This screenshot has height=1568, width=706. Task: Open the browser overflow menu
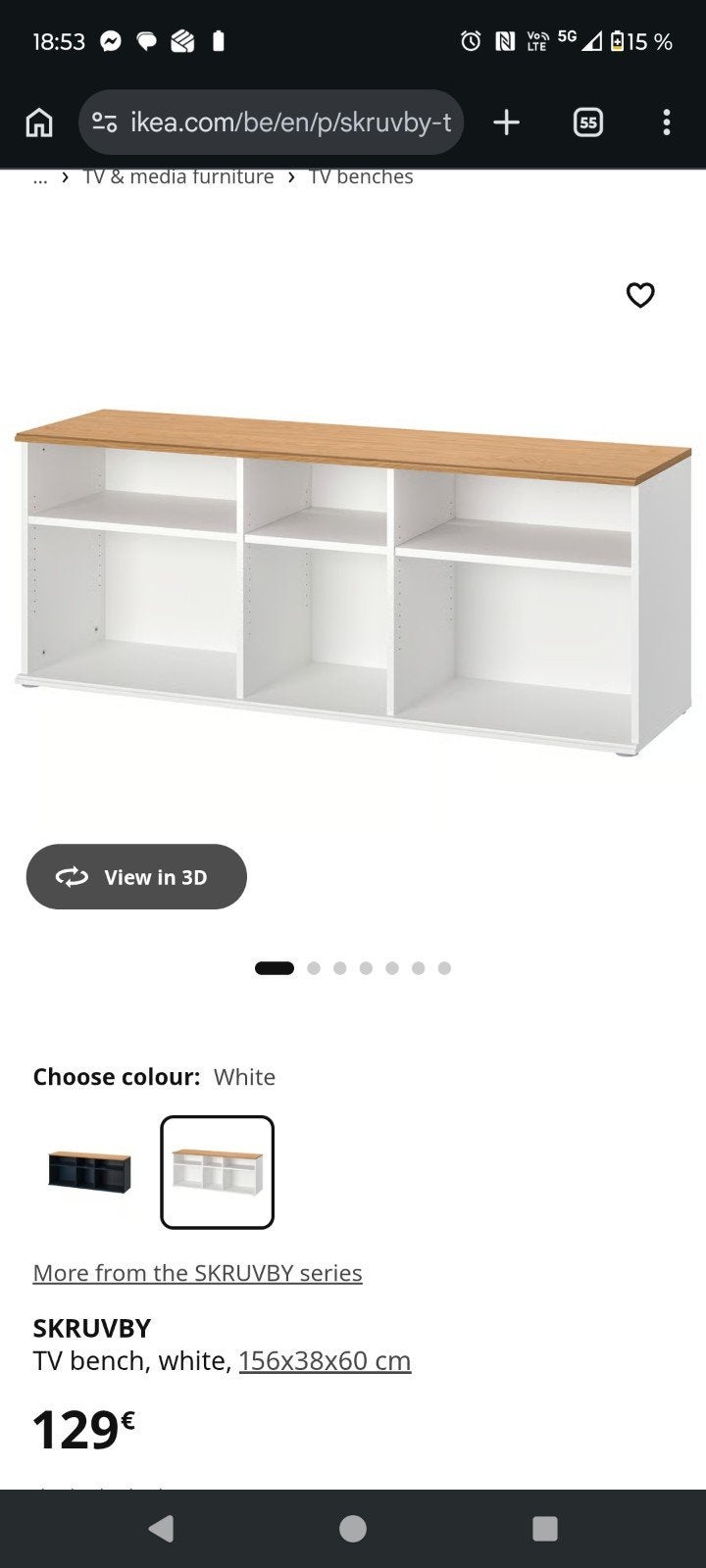[667, 122]
